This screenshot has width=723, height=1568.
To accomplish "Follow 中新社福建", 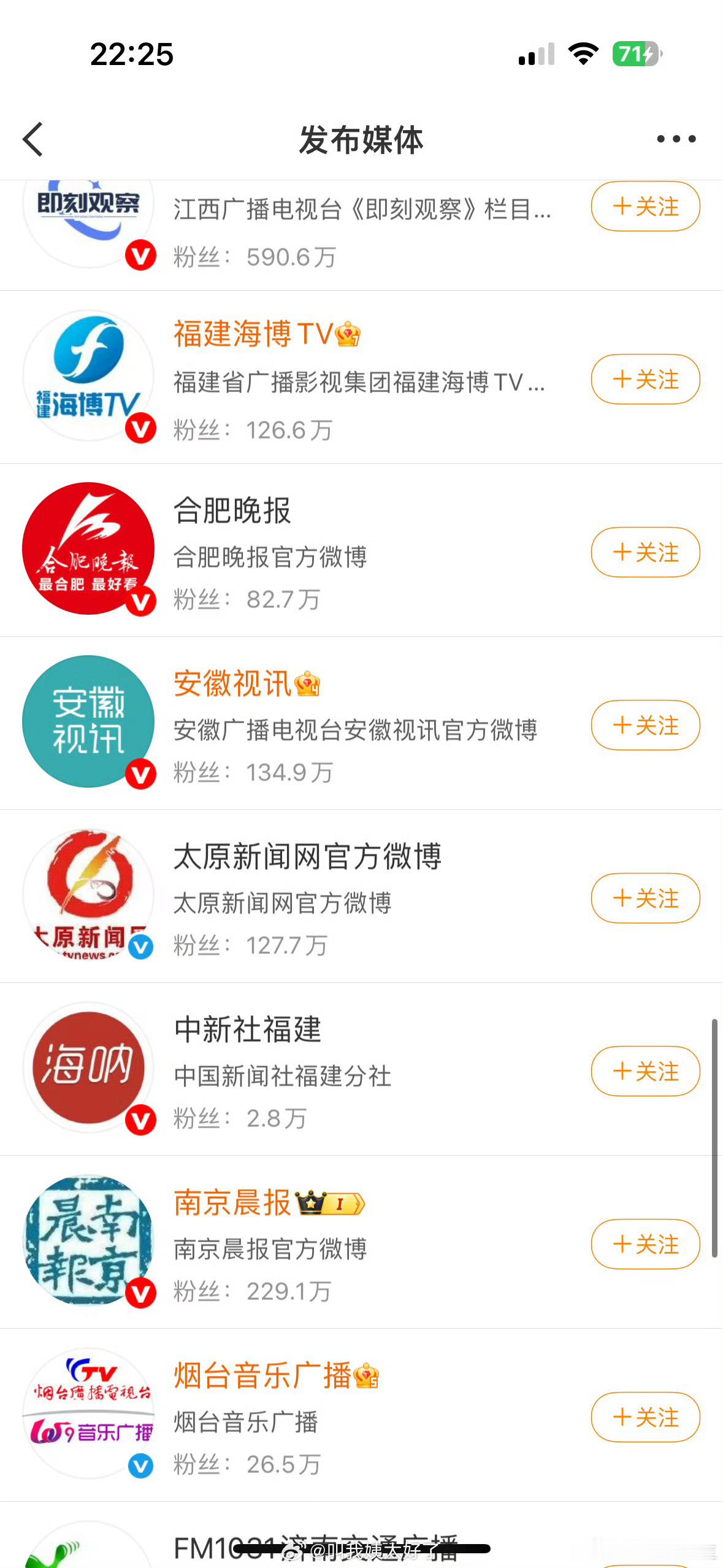I will 645,1071.
